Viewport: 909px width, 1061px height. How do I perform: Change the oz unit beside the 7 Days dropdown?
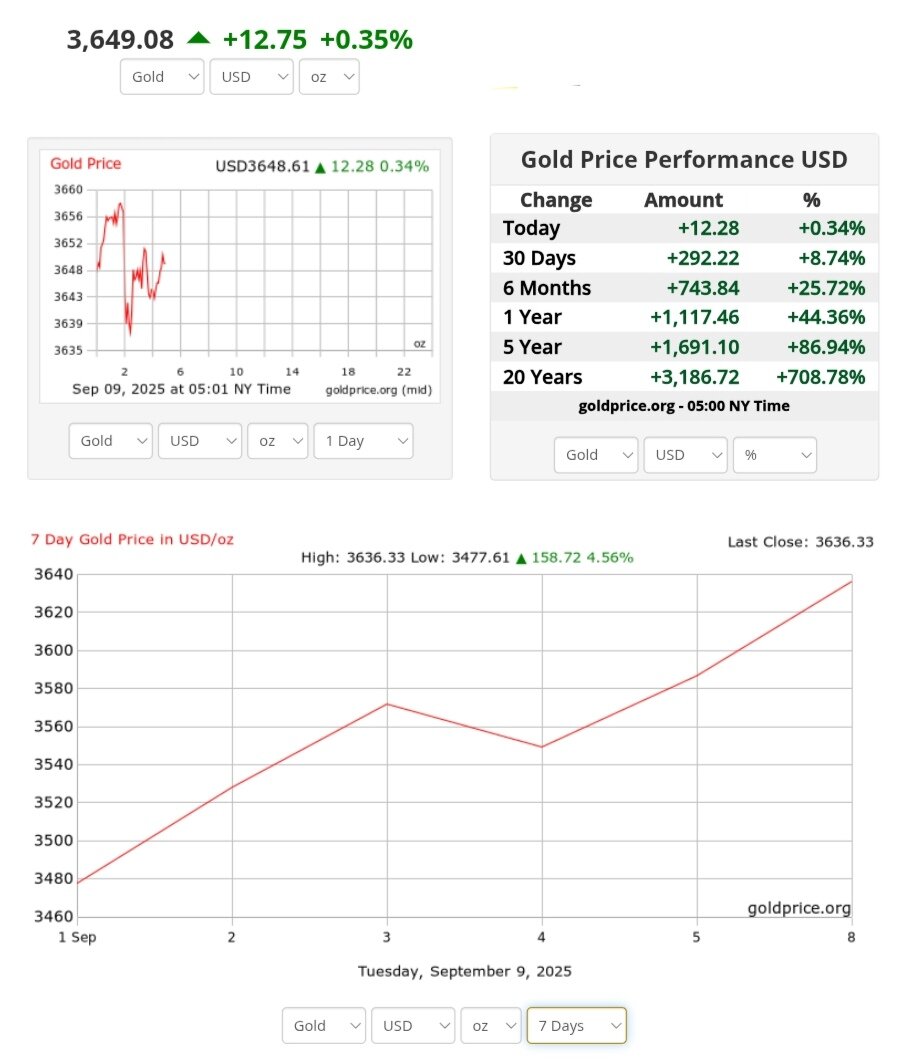click(x=491, y=1026)
